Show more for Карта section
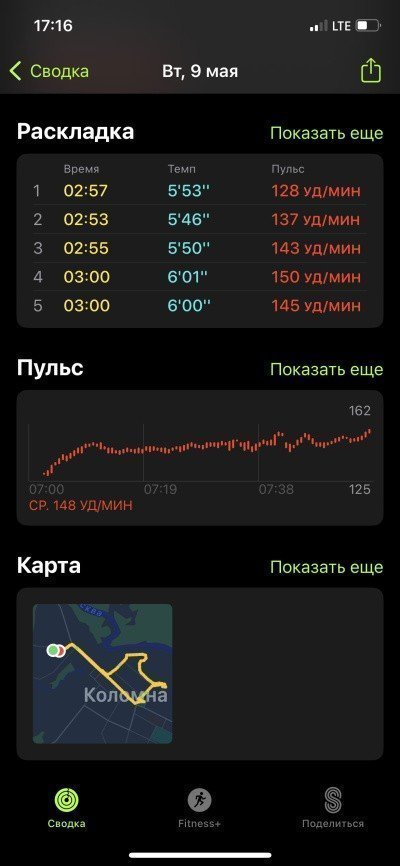Screen dimensions: 400x866 click(326, 567)
